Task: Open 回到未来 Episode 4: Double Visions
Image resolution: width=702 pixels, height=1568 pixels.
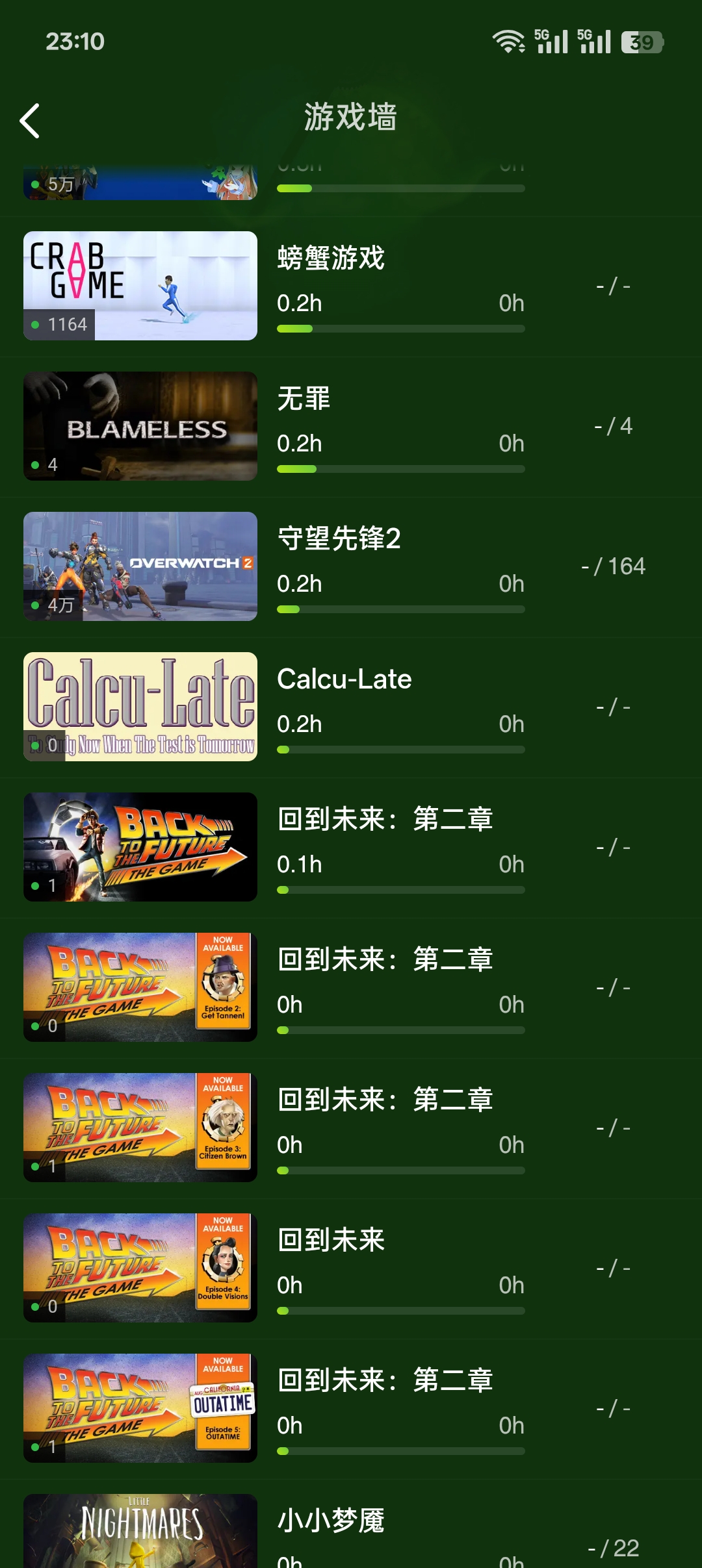Action: [x=351, y=1269]
